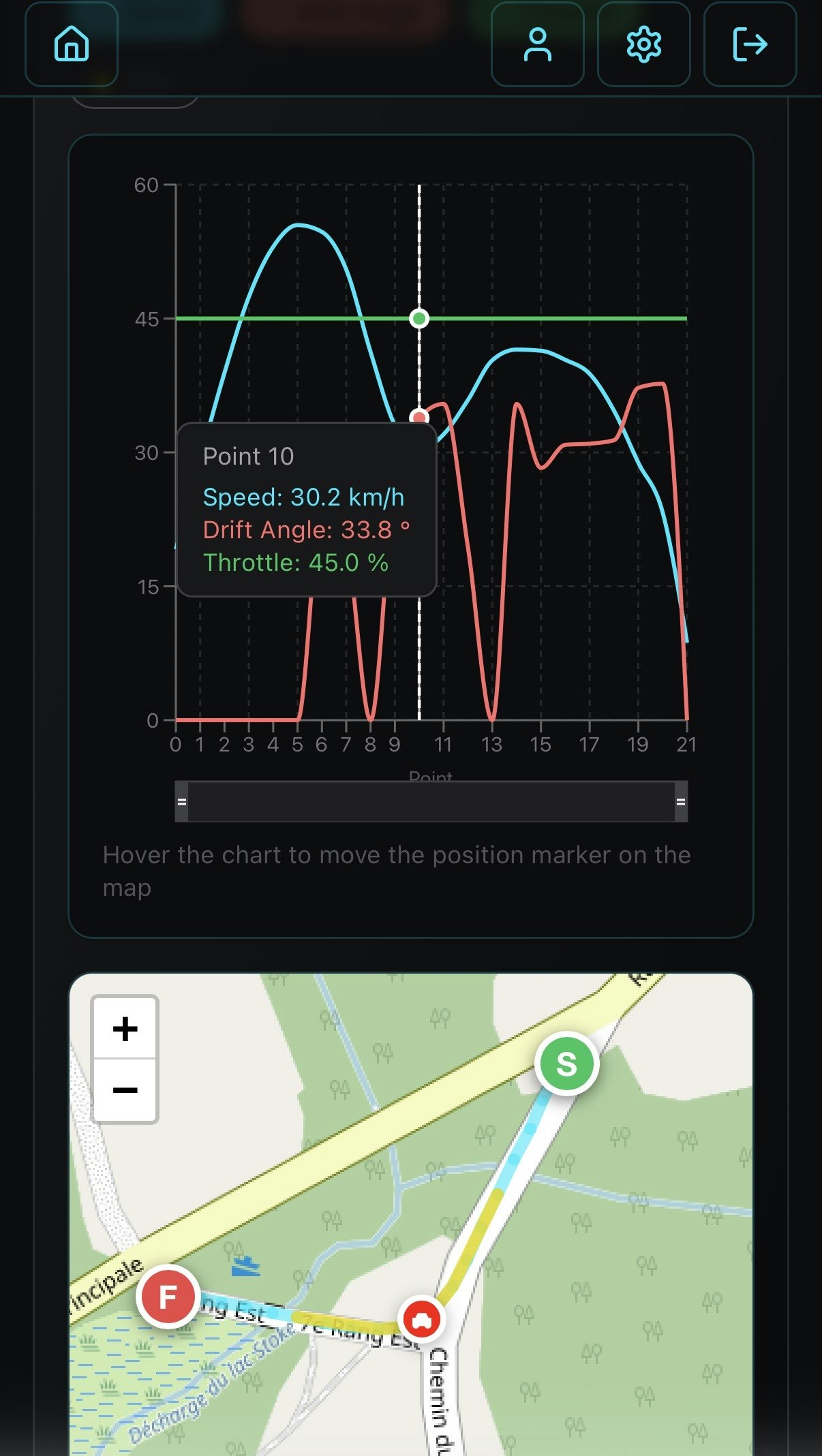Tap the throttle dot at Point 10
Image resolution: width=822 pixels, height=1456 pixels.
(x=419, y=318)
